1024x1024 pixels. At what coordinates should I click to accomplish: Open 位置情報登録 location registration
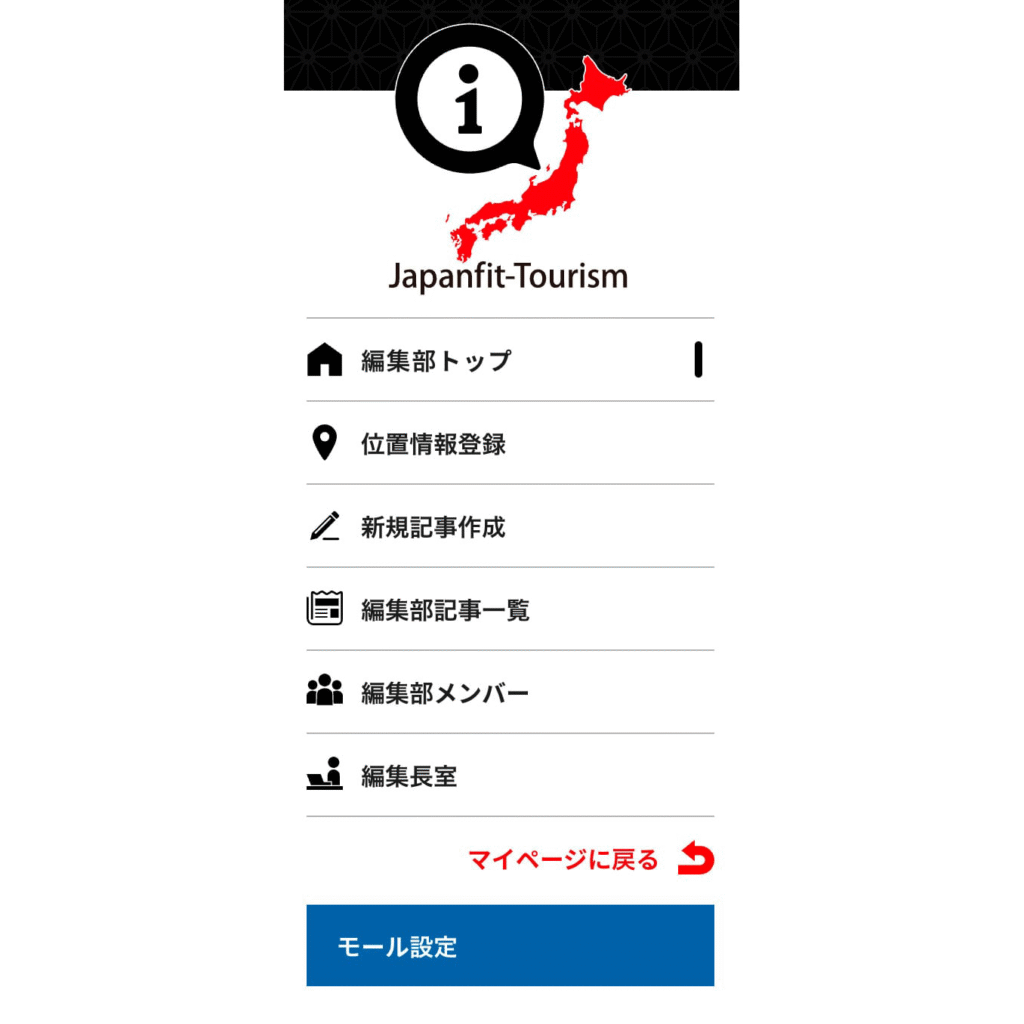point(433,443)
